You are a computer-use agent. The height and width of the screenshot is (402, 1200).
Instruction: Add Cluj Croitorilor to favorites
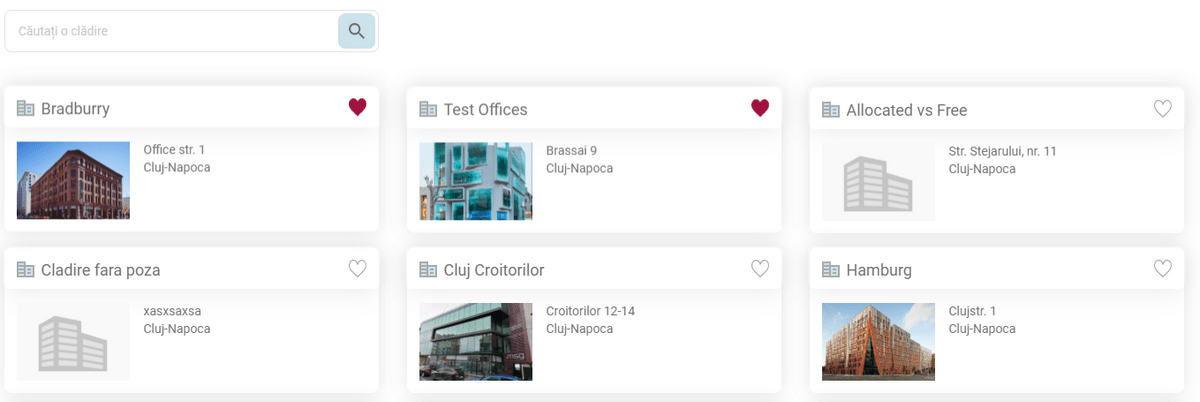760,269
